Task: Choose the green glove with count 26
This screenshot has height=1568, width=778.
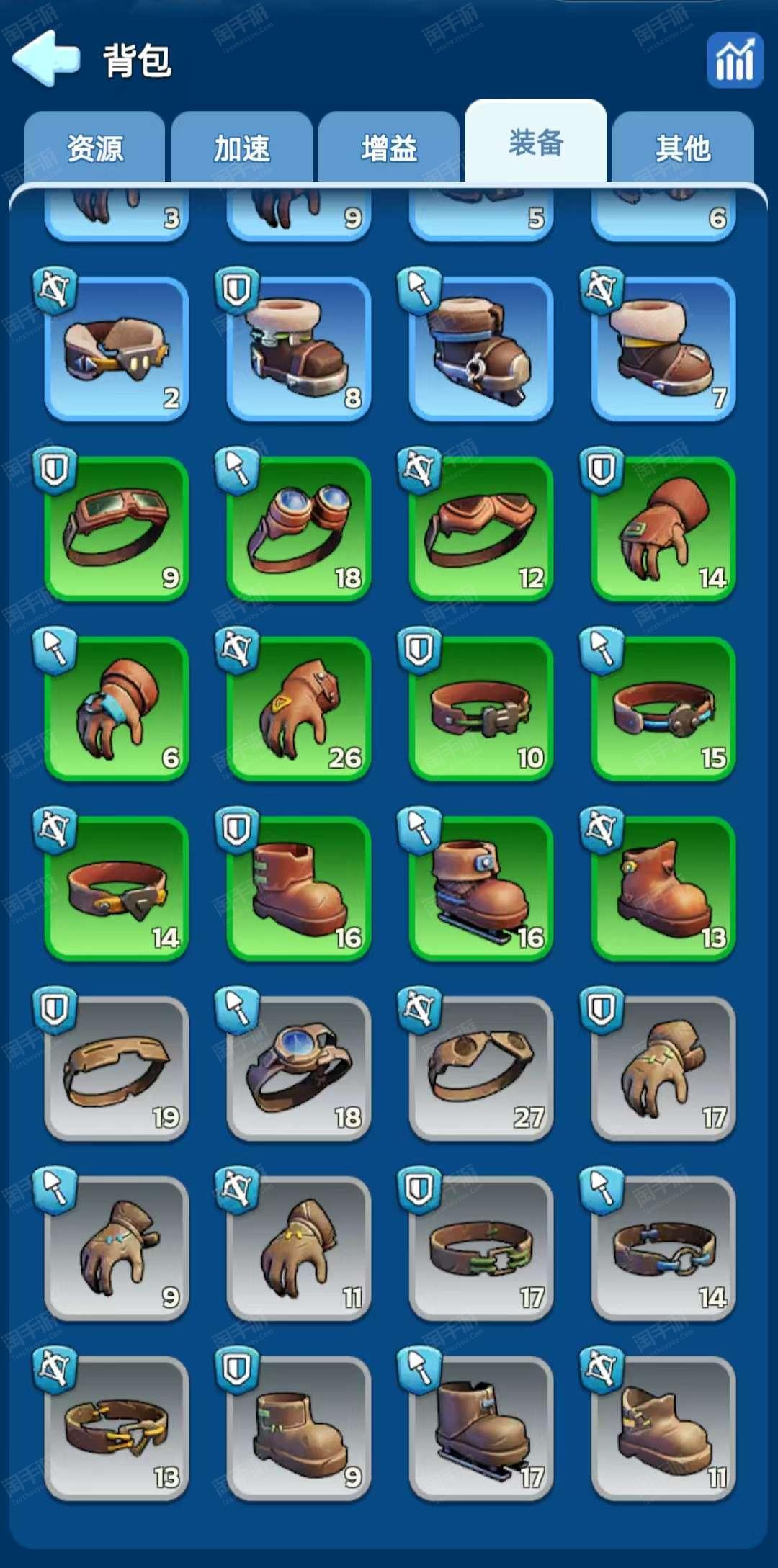Action: click(x=299, y=709)
